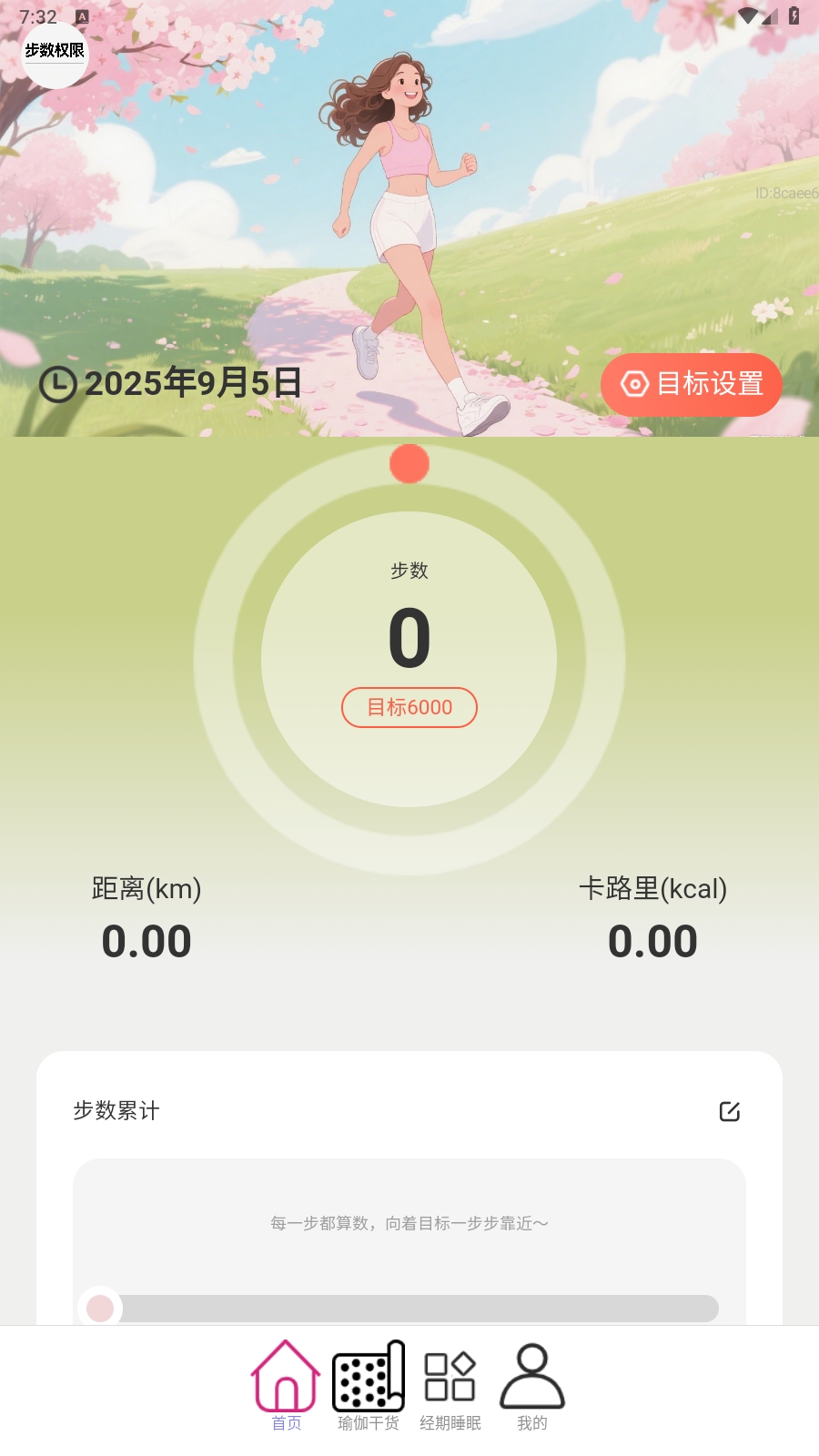Click the 步数权限 circular badge

(x=55, y=55)
